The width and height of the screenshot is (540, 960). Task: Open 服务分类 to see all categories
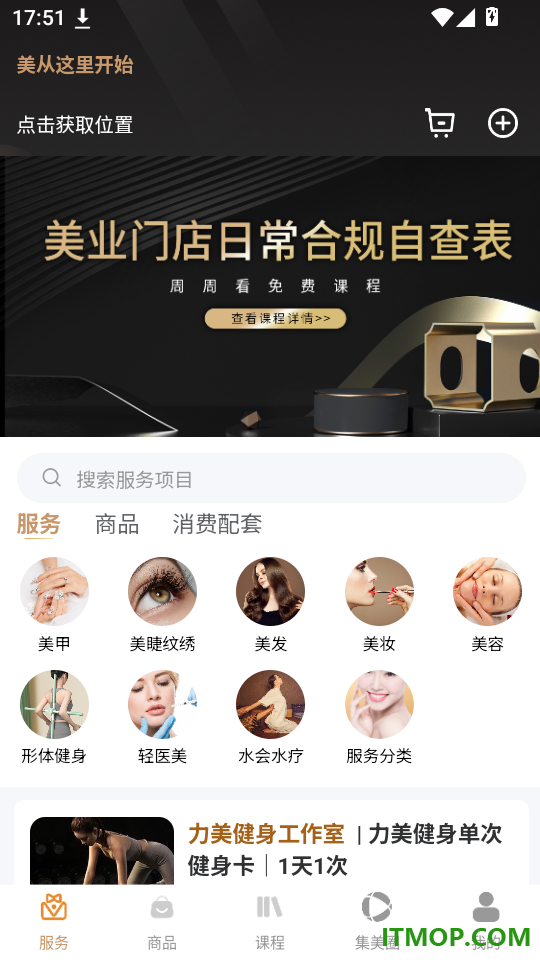click(x=379, y=717)
